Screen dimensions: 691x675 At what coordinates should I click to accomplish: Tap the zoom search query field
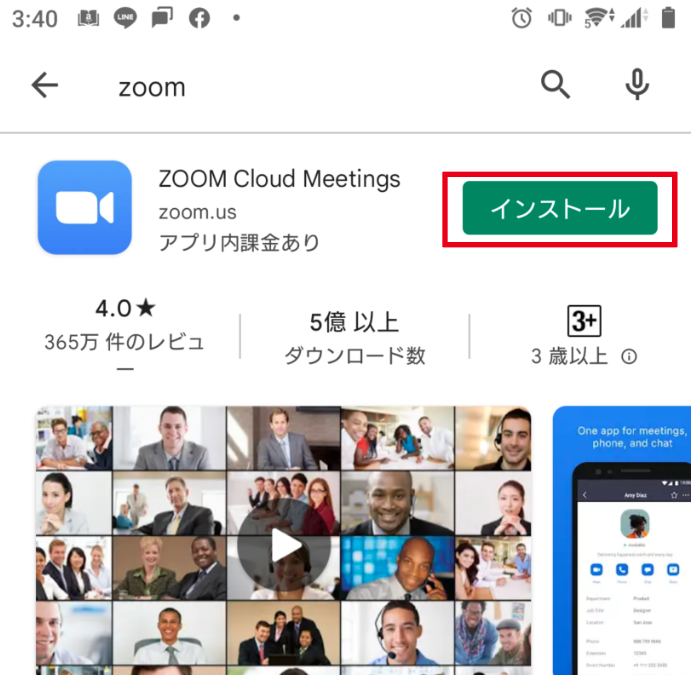(300, 87)
